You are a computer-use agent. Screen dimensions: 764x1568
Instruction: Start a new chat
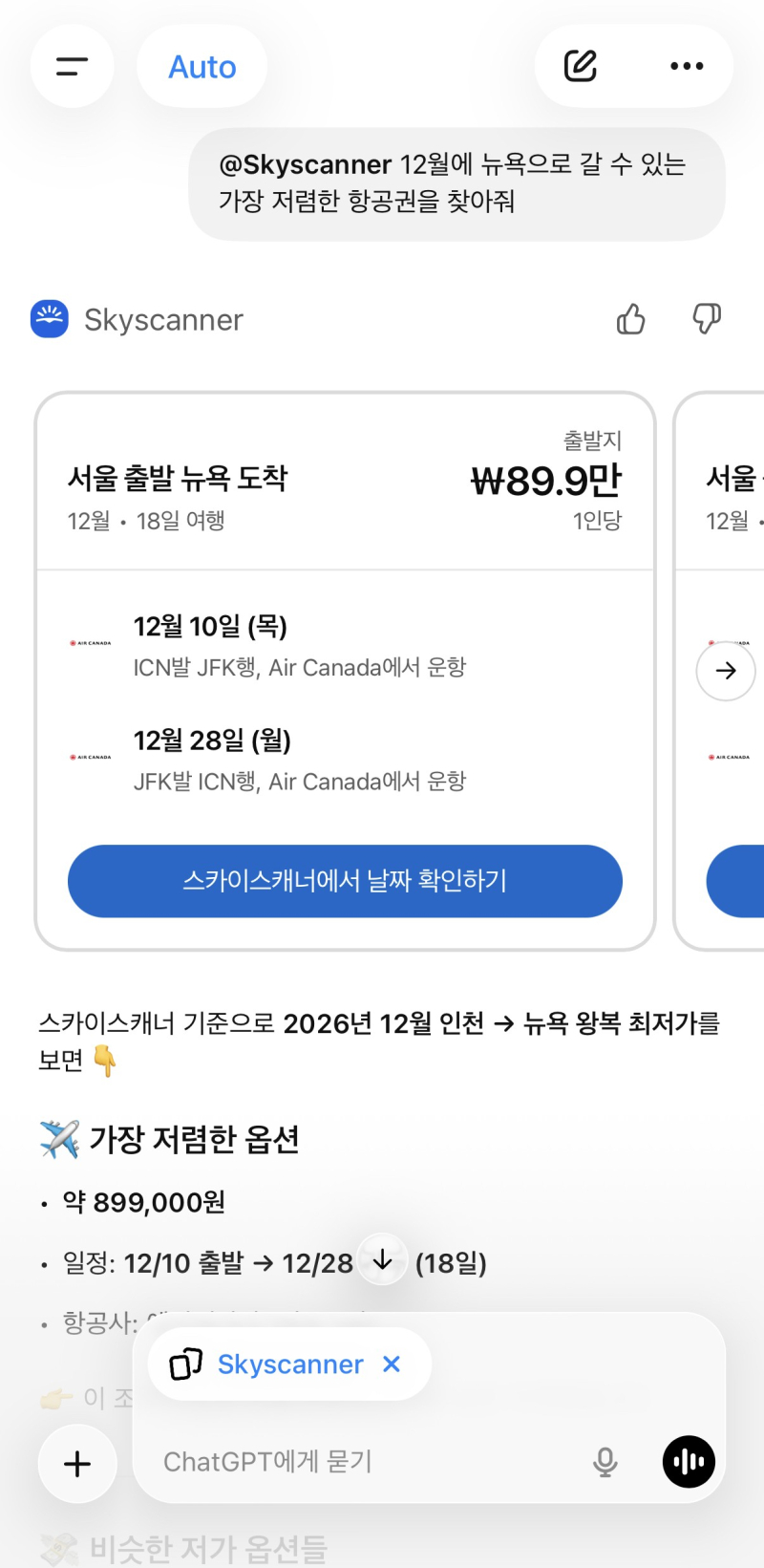point(581,66)
